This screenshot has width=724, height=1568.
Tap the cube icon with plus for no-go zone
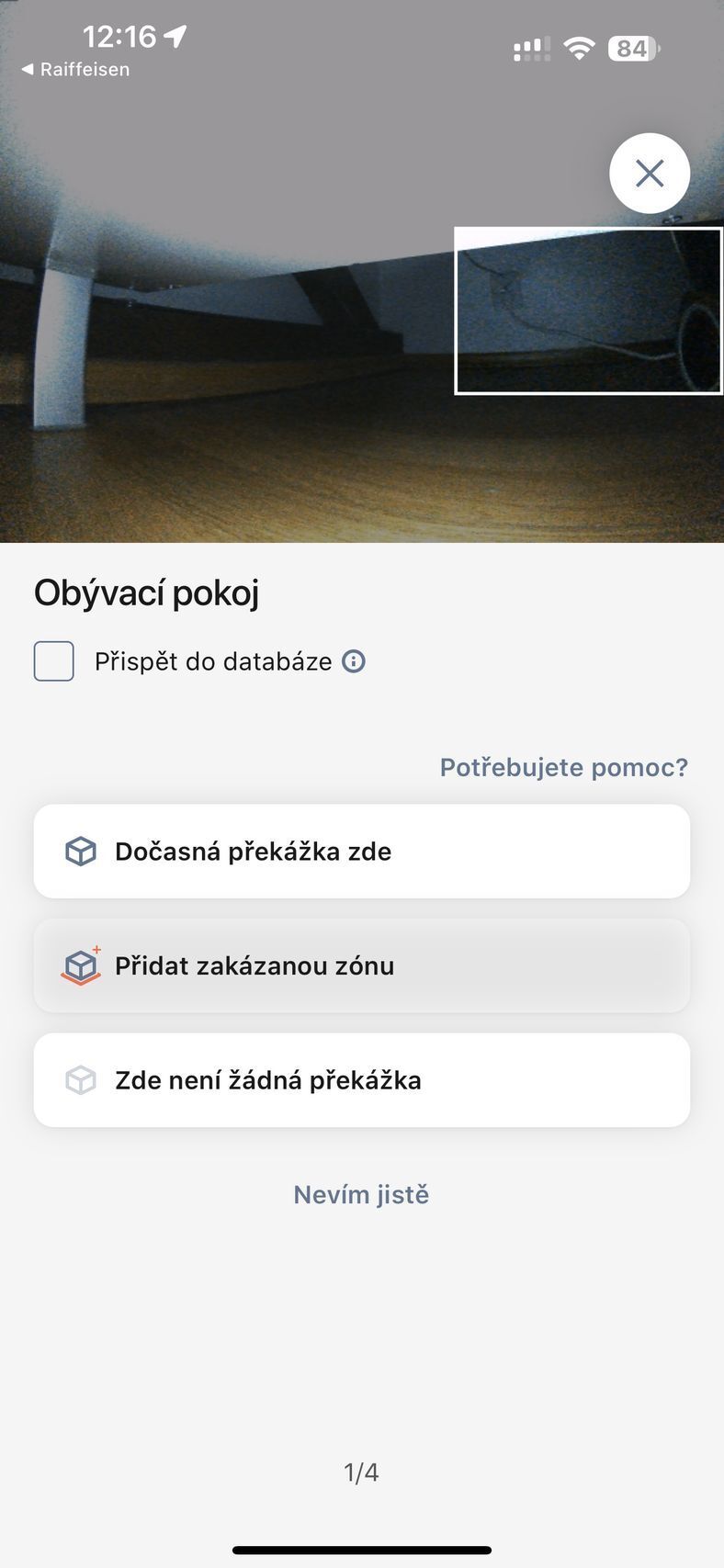click(x=81, y=965)
